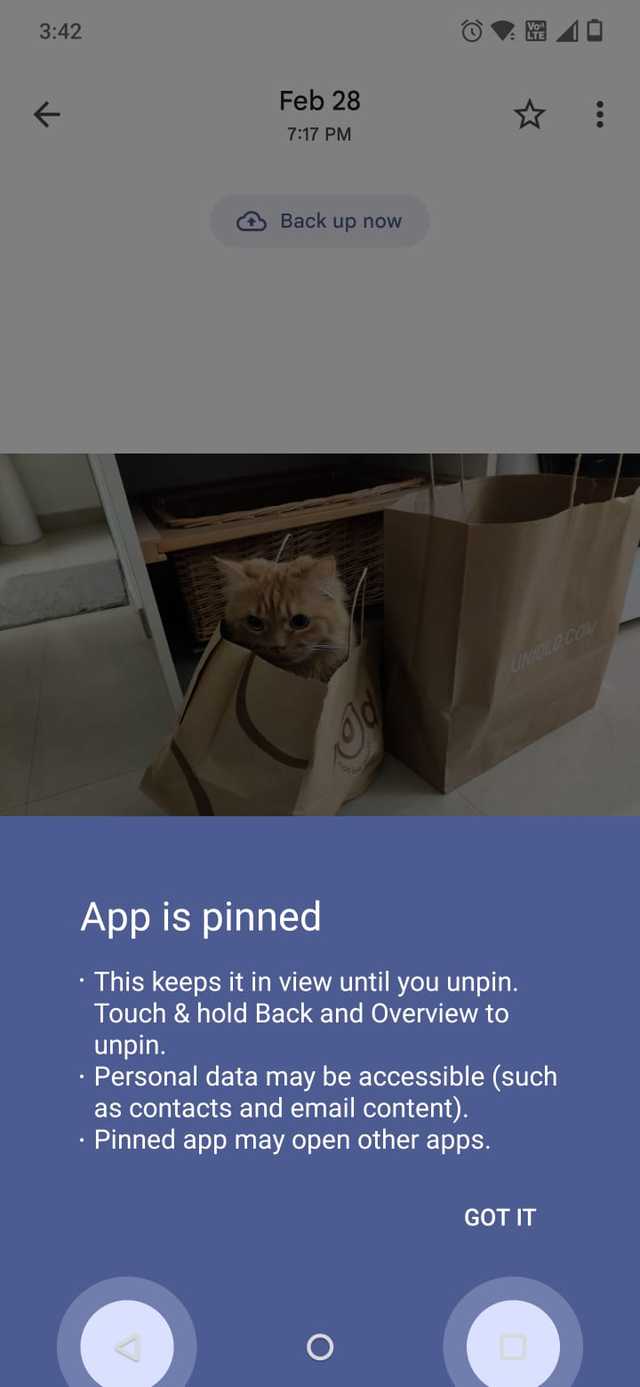Tap the square overview button
640x1387 pixels.
(x=512, y=1347)
